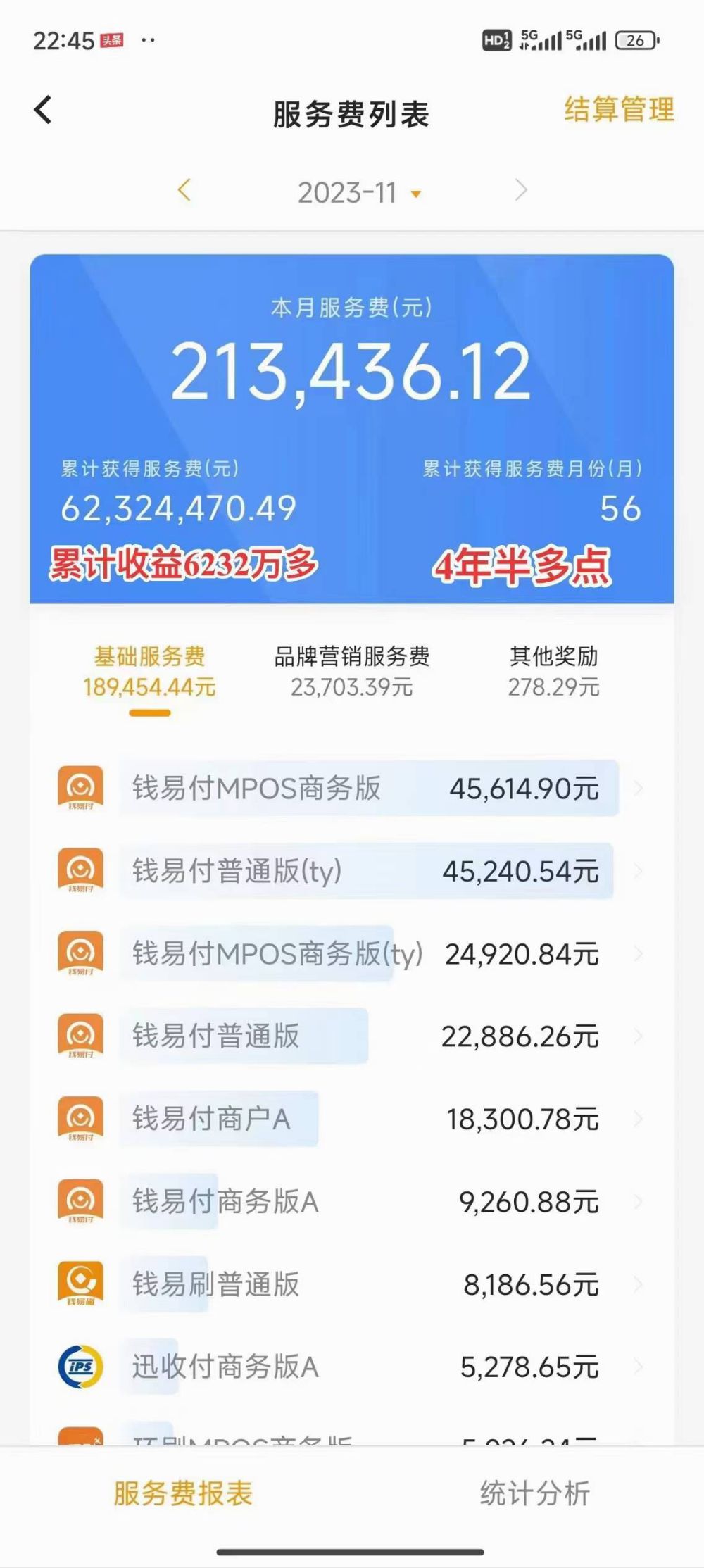The image size is (704, 1568).
Task: Switch to the 统计分析 bottom tab
Action: tap(535, 1493)
